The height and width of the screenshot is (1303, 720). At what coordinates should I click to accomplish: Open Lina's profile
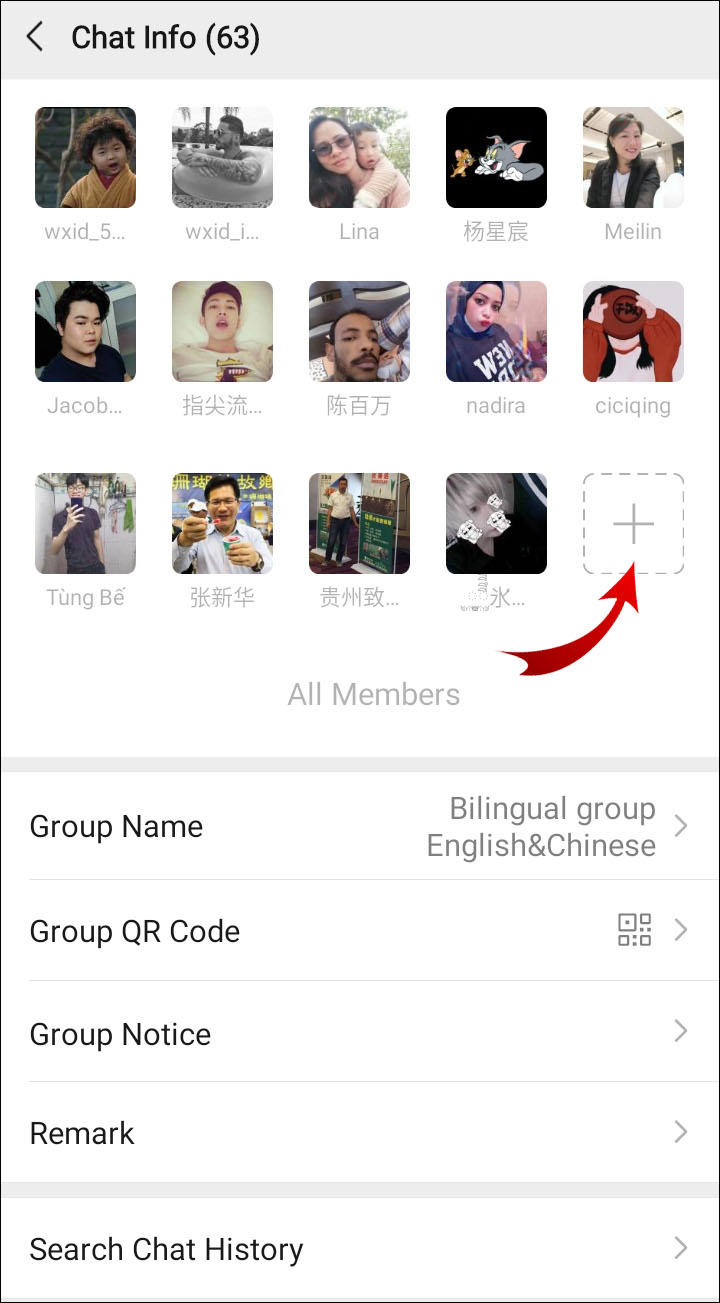tap(359, 158)
